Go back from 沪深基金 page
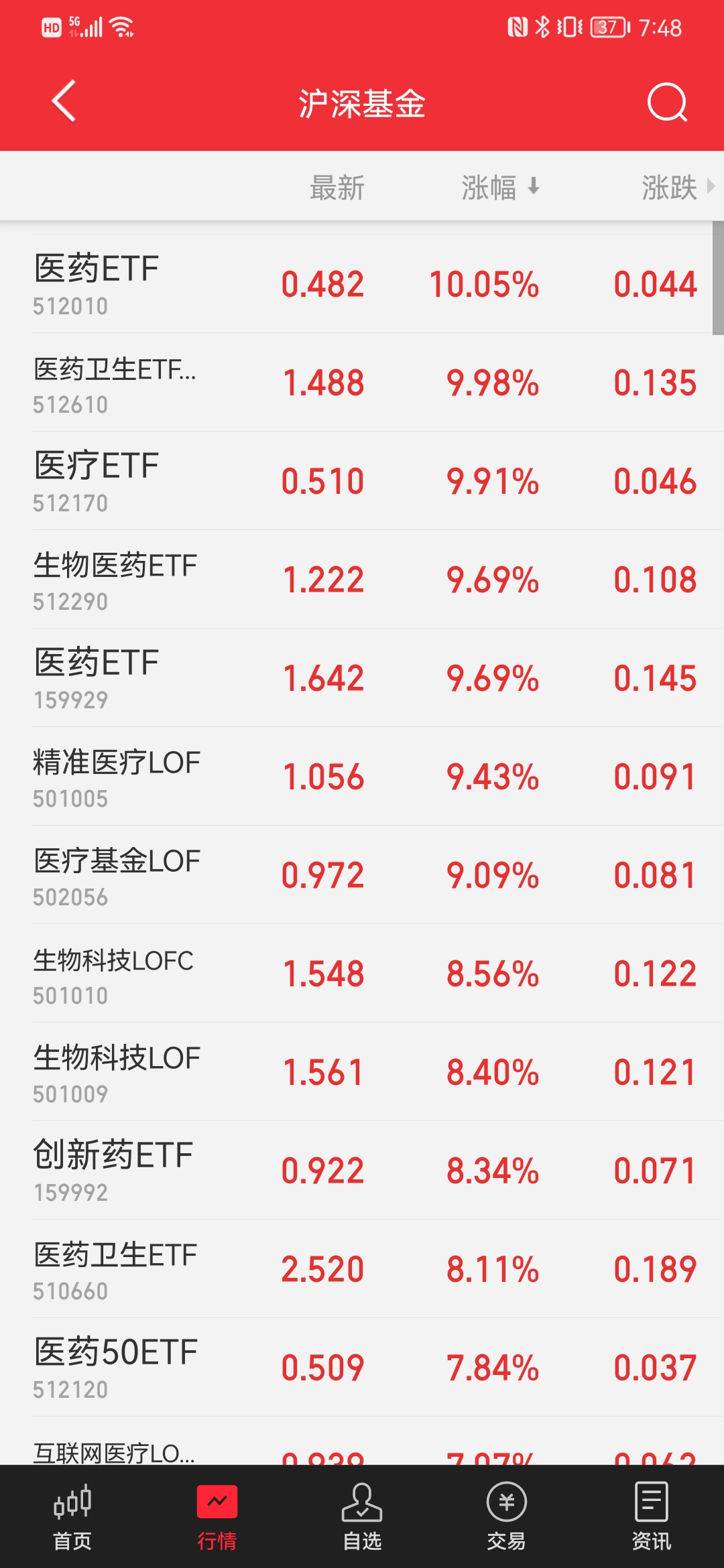This screenshot has height=1568, width=724. coord(64,102)
